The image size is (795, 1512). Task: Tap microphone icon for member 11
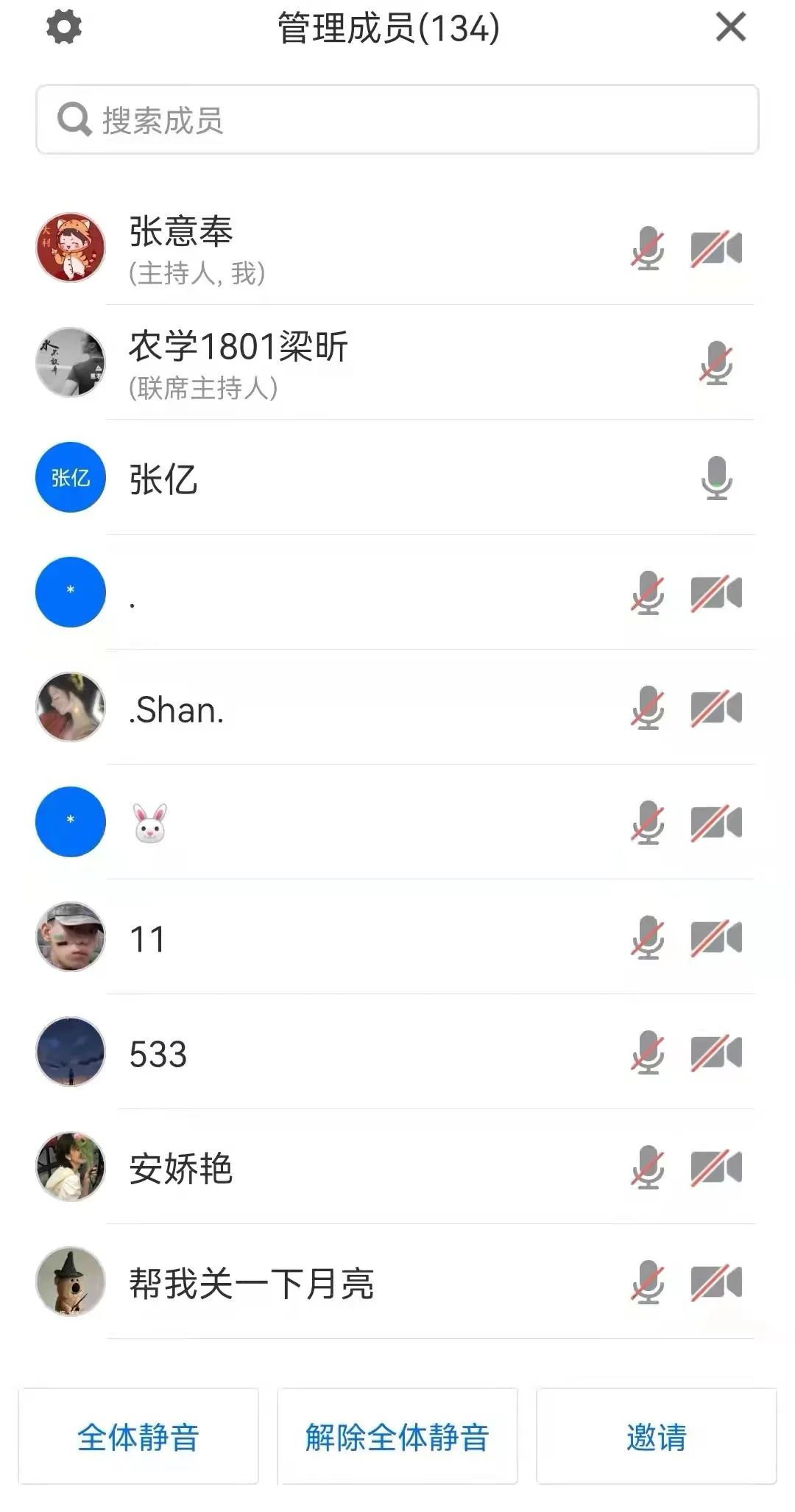pyautogui.click(x=648, y=938)
